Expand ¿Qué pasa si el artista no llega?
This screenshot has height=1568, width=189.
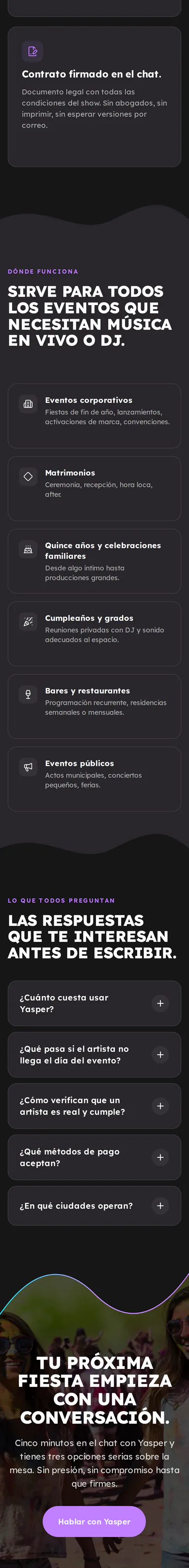pos(94,1054)
